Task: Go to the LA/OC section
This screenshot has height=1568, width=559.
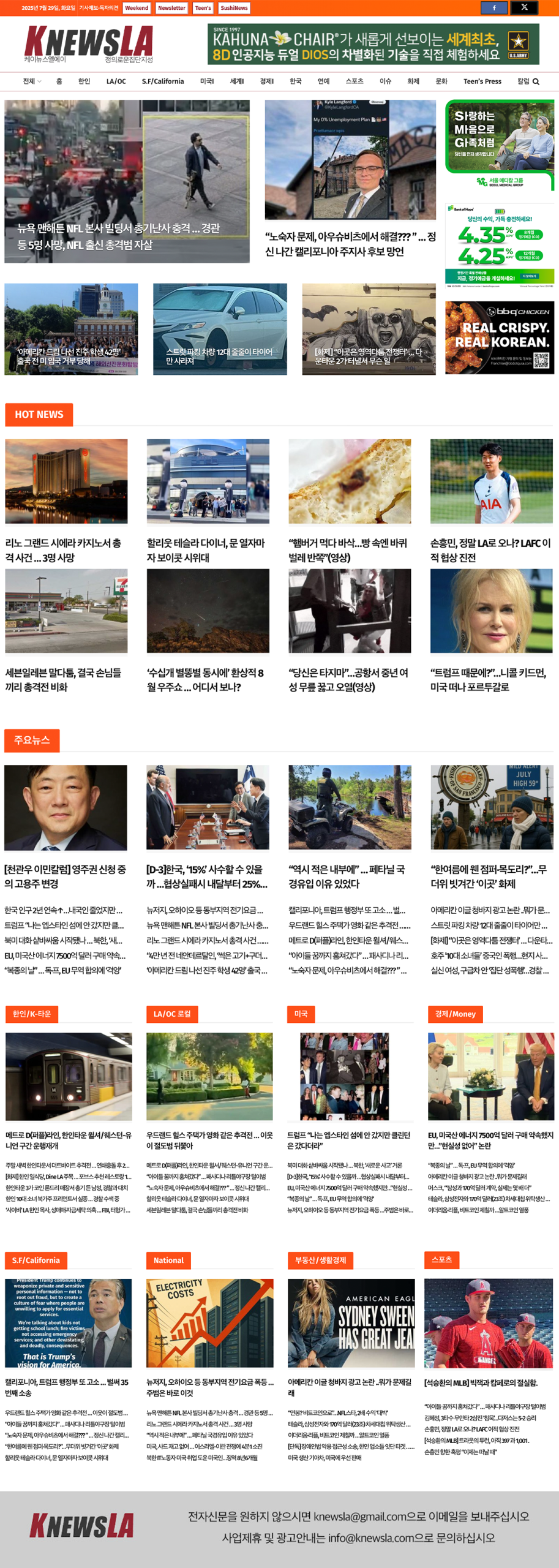Action: click(x=116, y=81)
